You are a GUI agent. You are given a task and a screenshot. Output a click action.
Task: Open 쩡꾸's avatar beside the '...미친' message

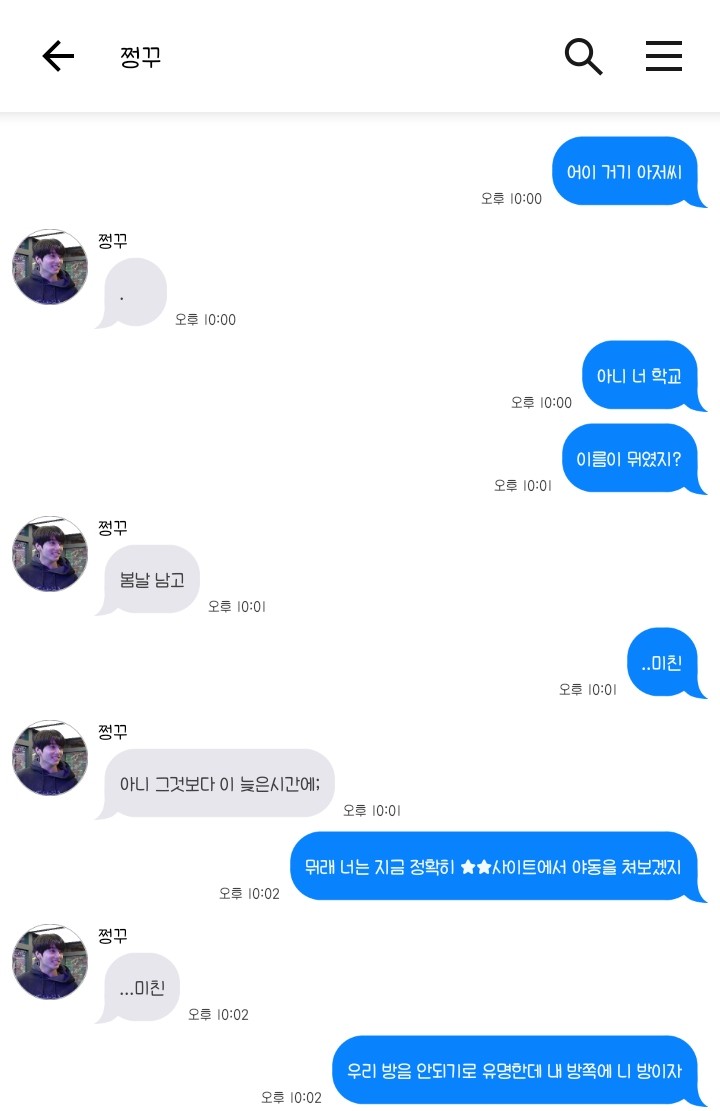coord(50,962)
